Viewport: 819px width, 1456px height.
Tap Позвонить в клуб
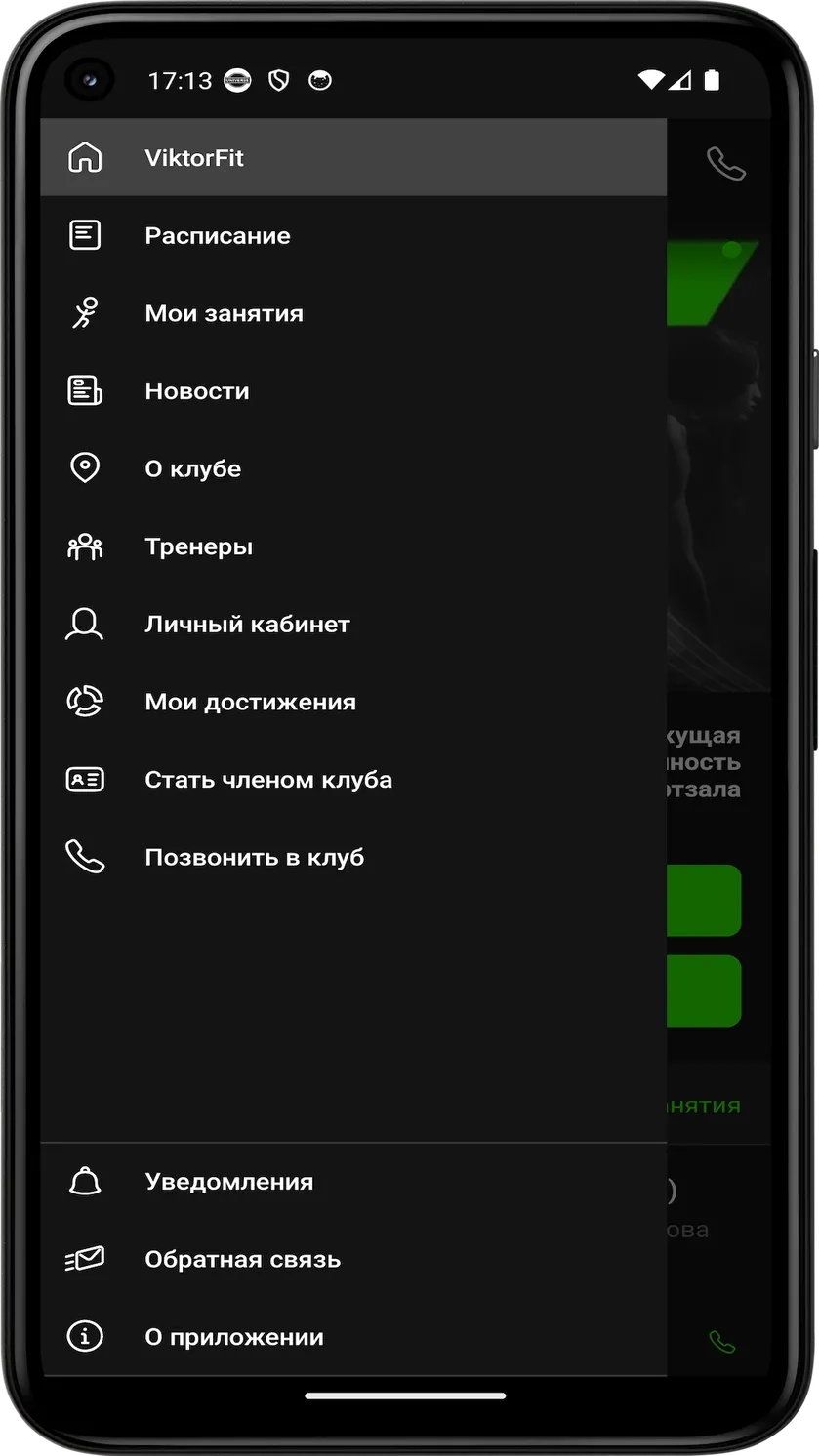353,858
